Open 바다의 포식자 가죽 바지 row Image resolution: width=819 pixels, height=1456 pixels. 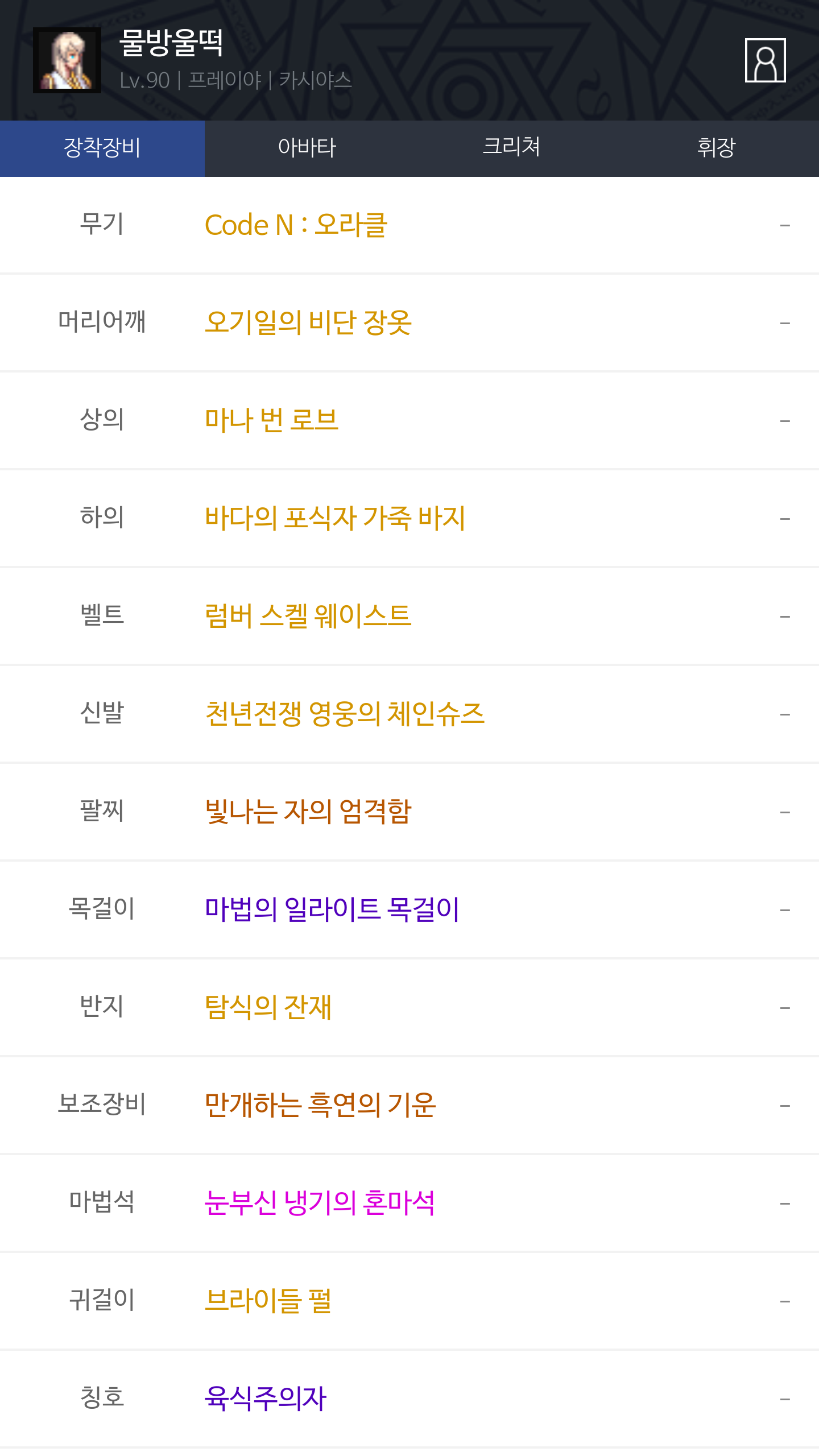click(x=409, y=519)
